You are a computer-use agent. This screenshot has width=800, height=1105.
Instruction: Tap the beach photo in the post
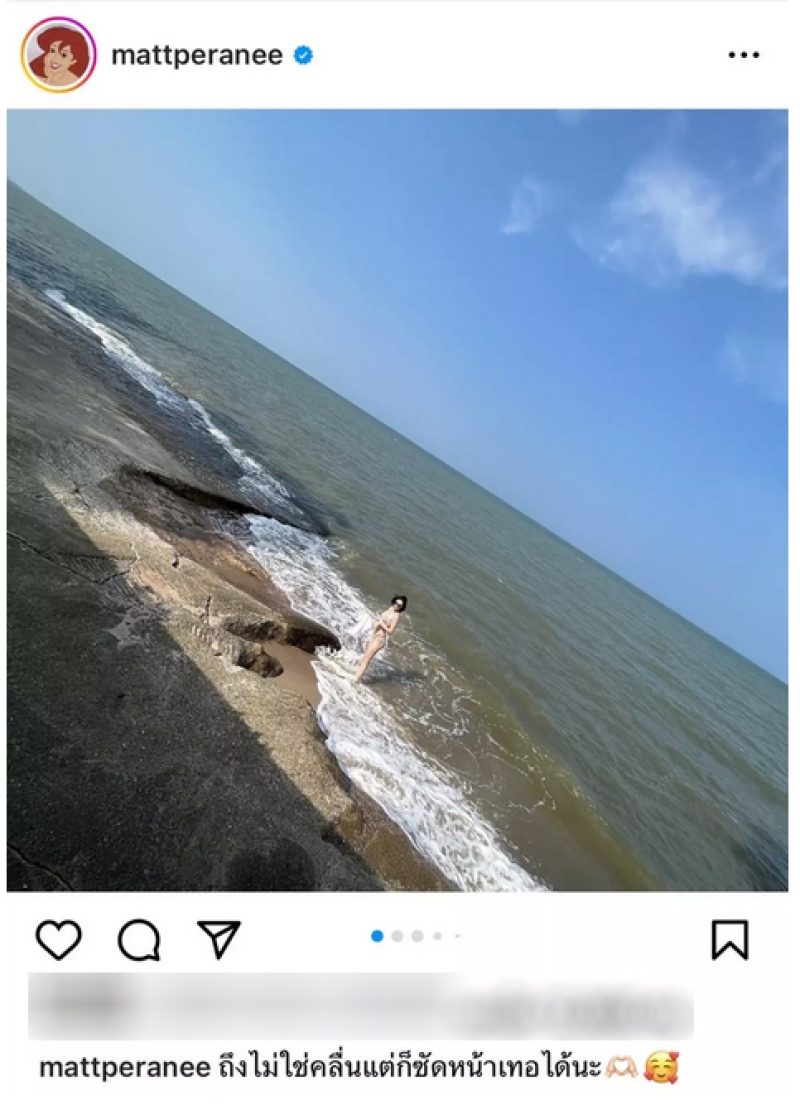[x=397, y=500]
